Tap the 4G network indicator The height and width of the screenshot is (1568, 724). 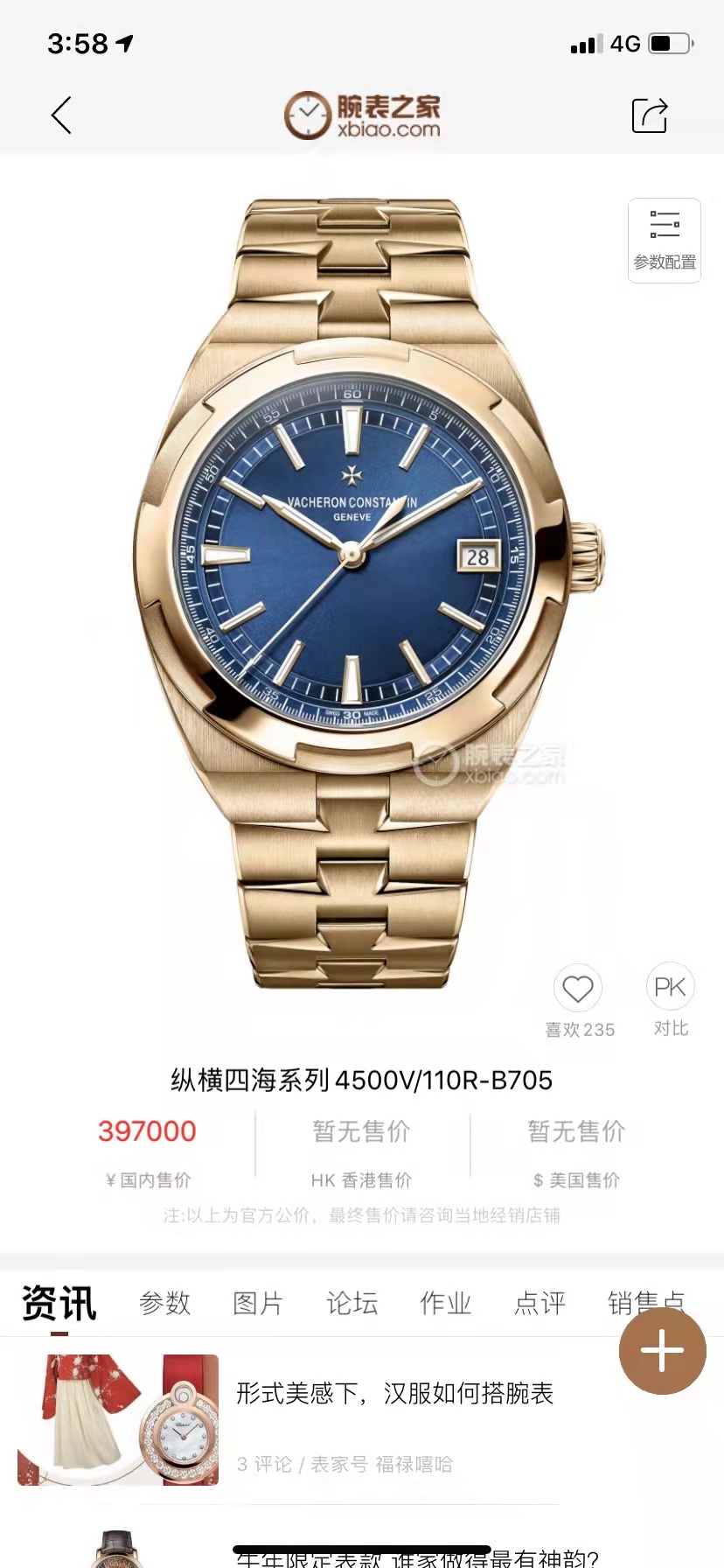point(623,42)
